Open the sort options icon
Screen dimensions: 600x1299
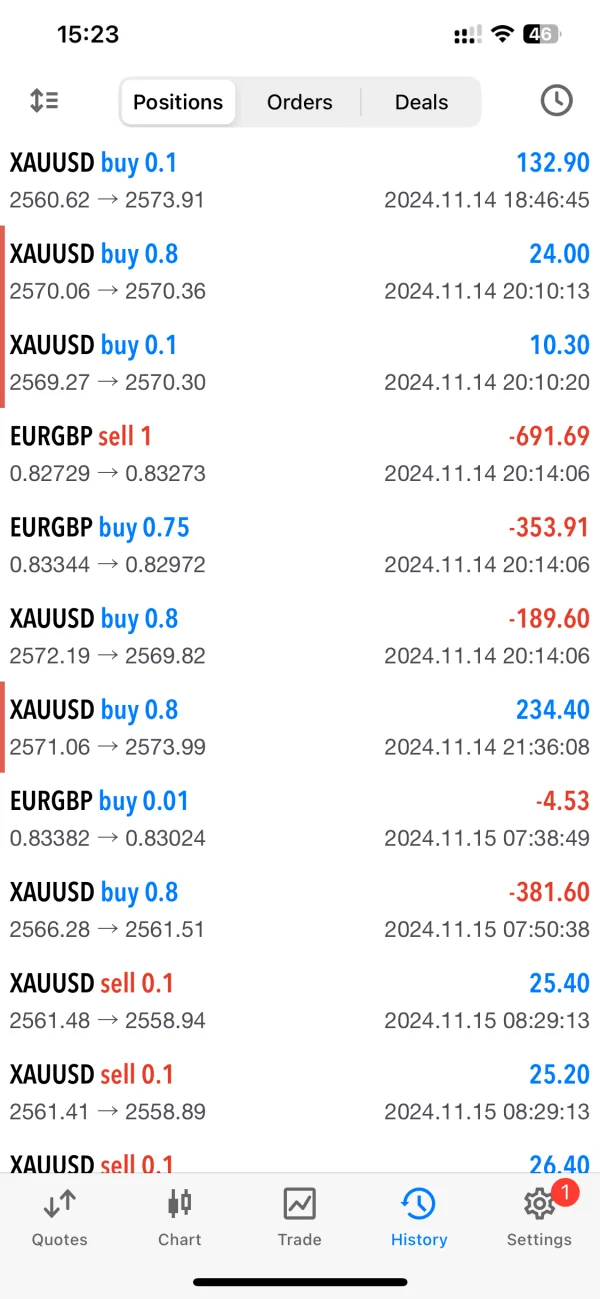click(x=44, y=101)
